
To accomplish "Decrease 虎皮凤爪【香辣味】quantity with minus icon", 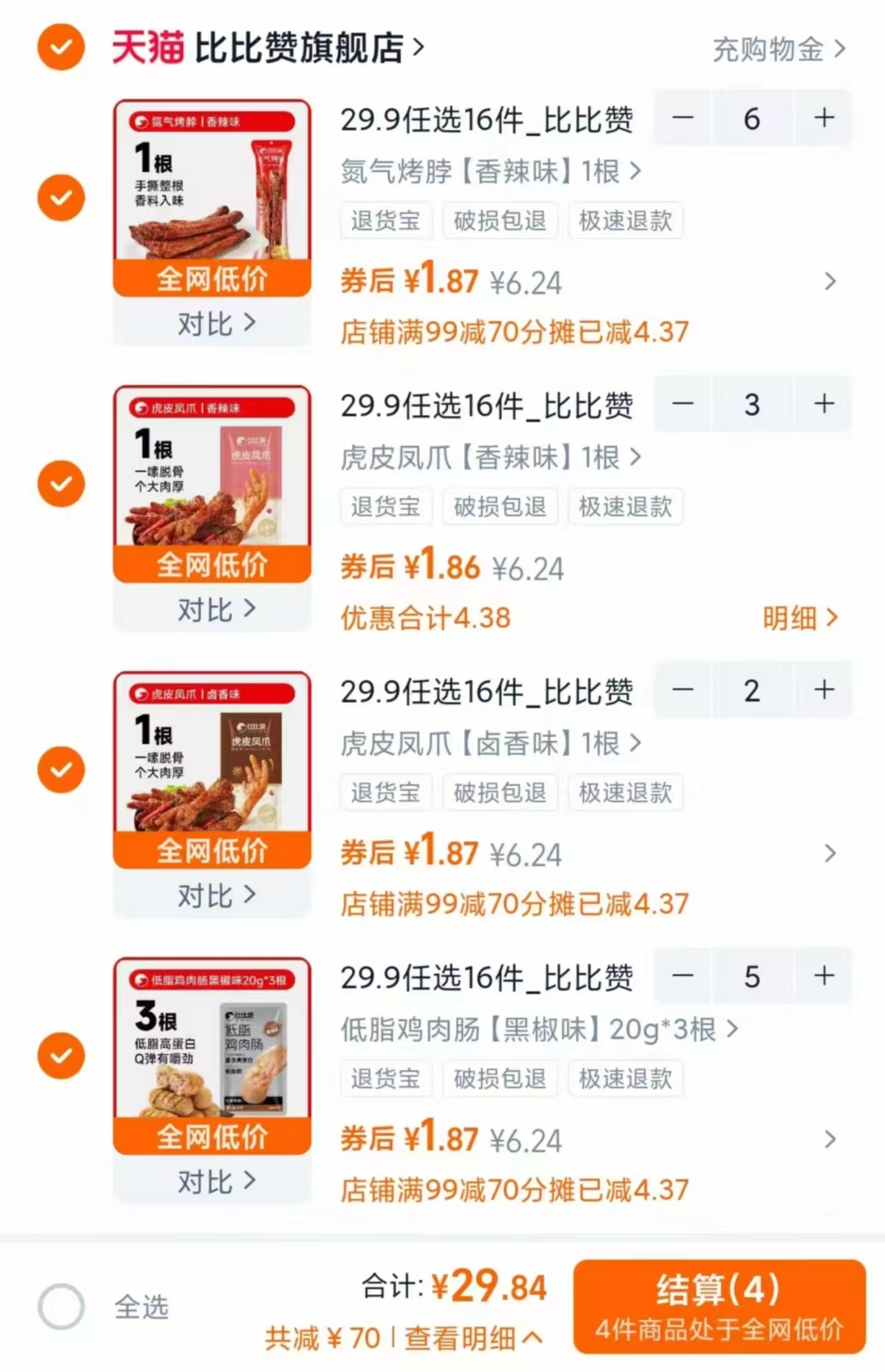I will [x=683, y=405].
